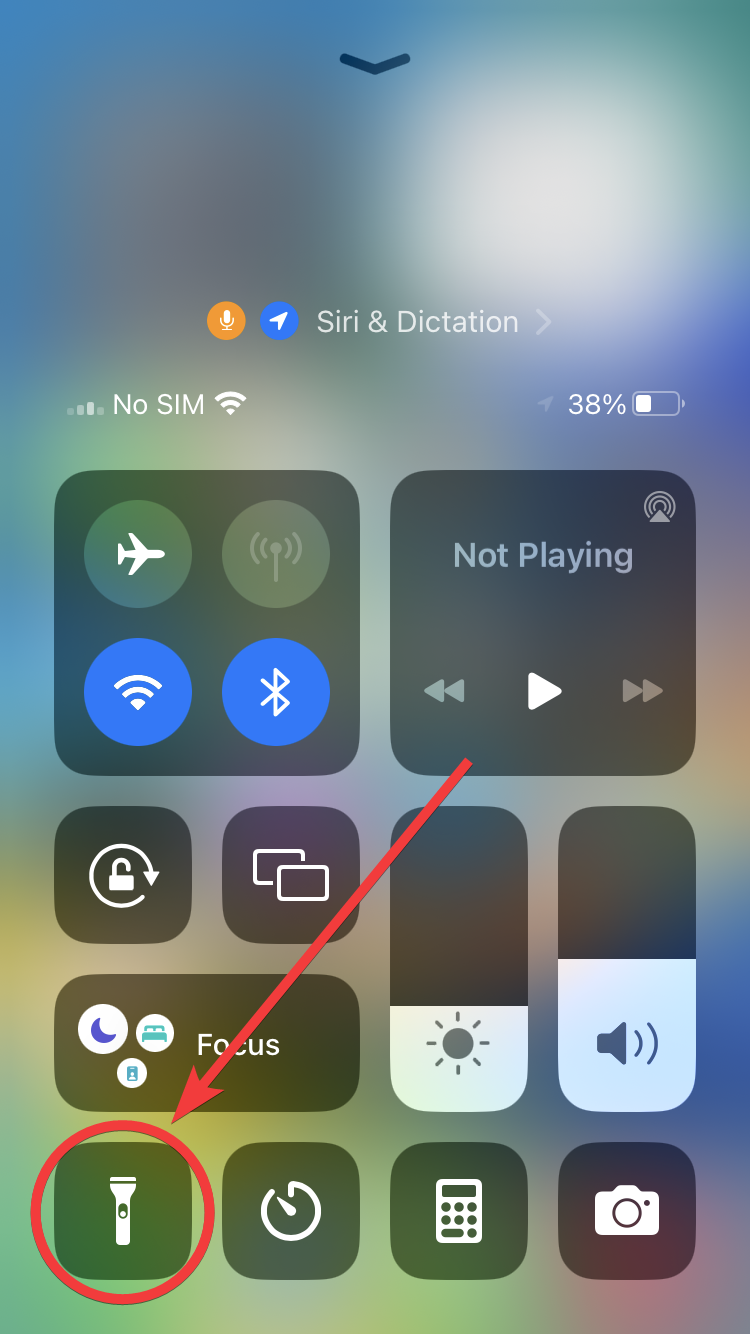The width and height of the screenshot is (750, 1334).
Task: Launch the Calculator
Action: pyautogui.click(x=458, y=1210)
